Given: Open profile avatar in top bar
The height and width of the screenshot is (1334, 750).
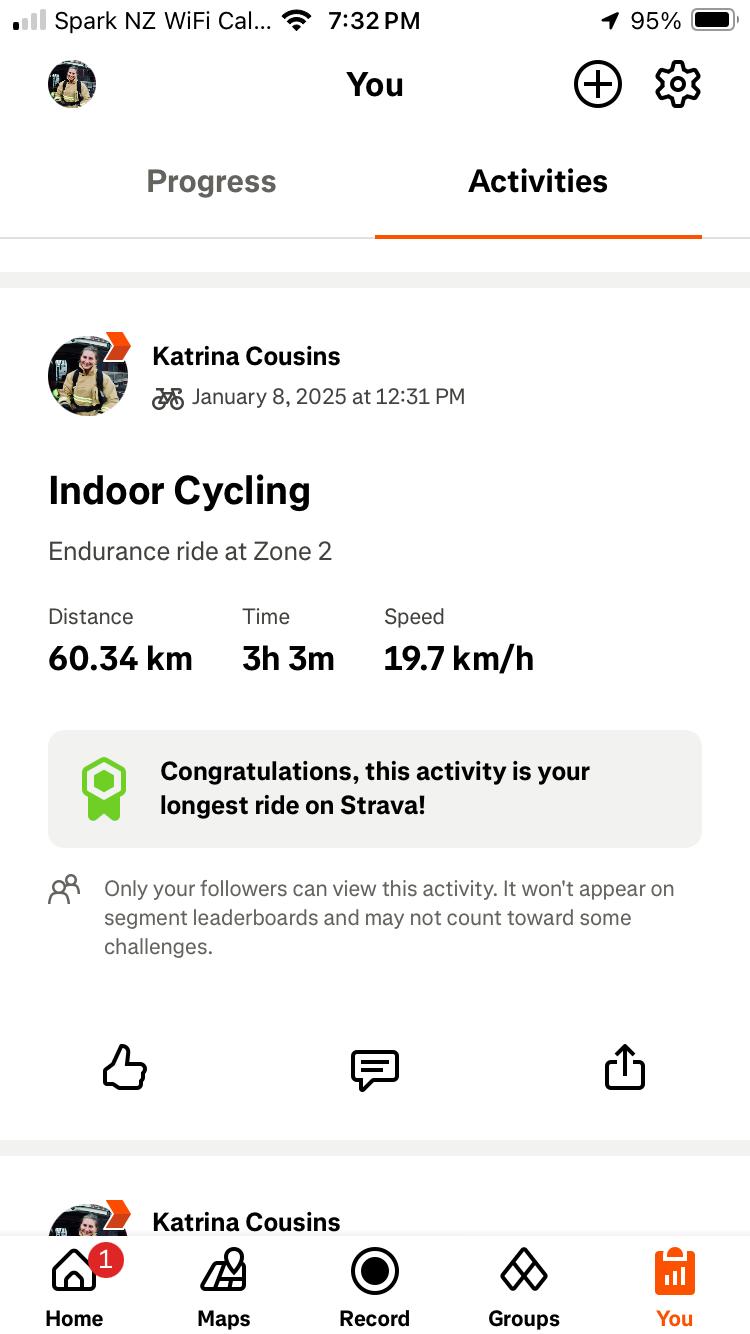Looking at the screenshot, I should 72,85.
